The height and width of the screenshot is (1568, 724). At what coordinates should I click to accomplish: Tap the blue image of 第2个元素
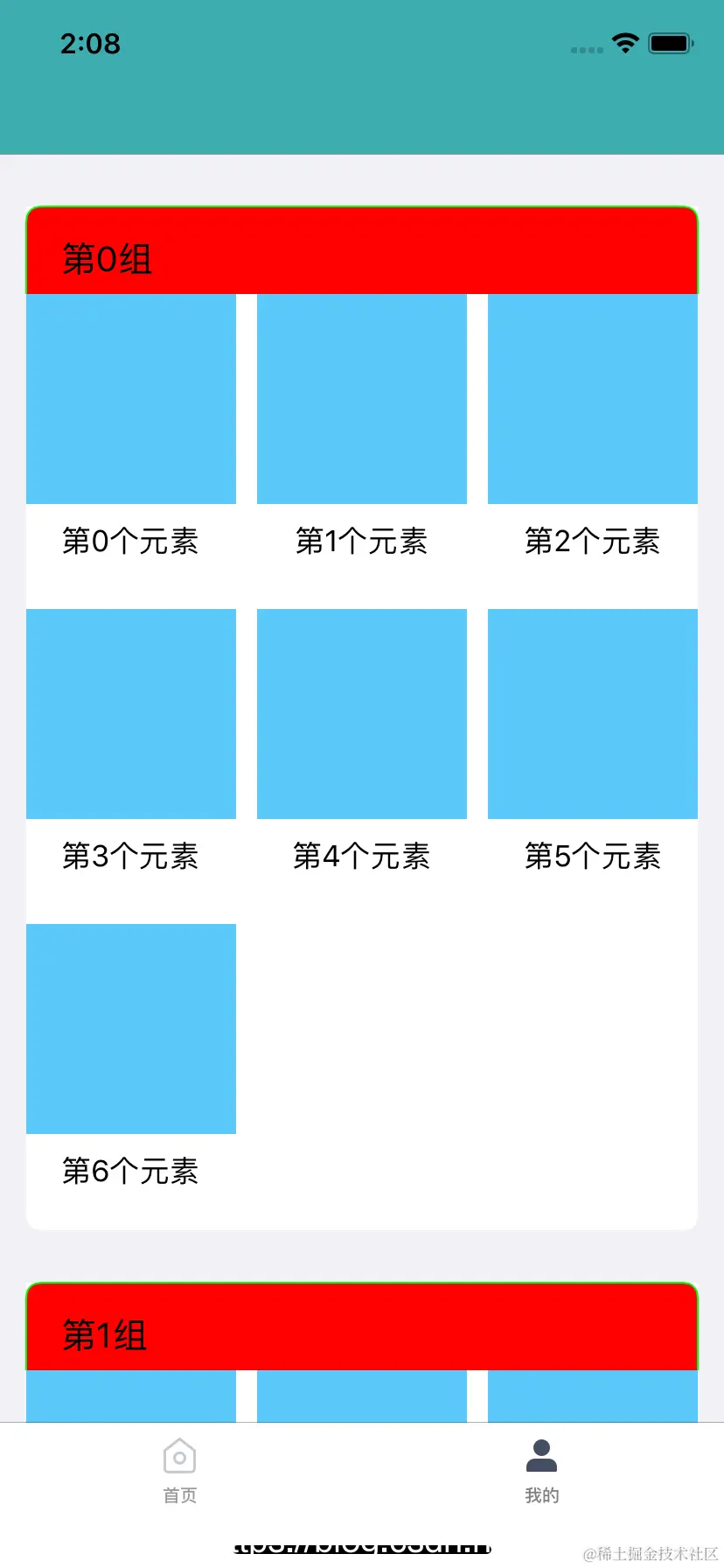coord(592,398)
